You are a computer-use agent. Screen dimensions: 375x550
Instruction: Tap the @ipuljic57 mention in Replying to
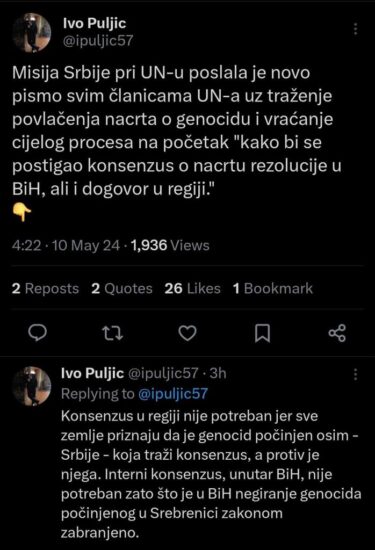pos(173,394)
